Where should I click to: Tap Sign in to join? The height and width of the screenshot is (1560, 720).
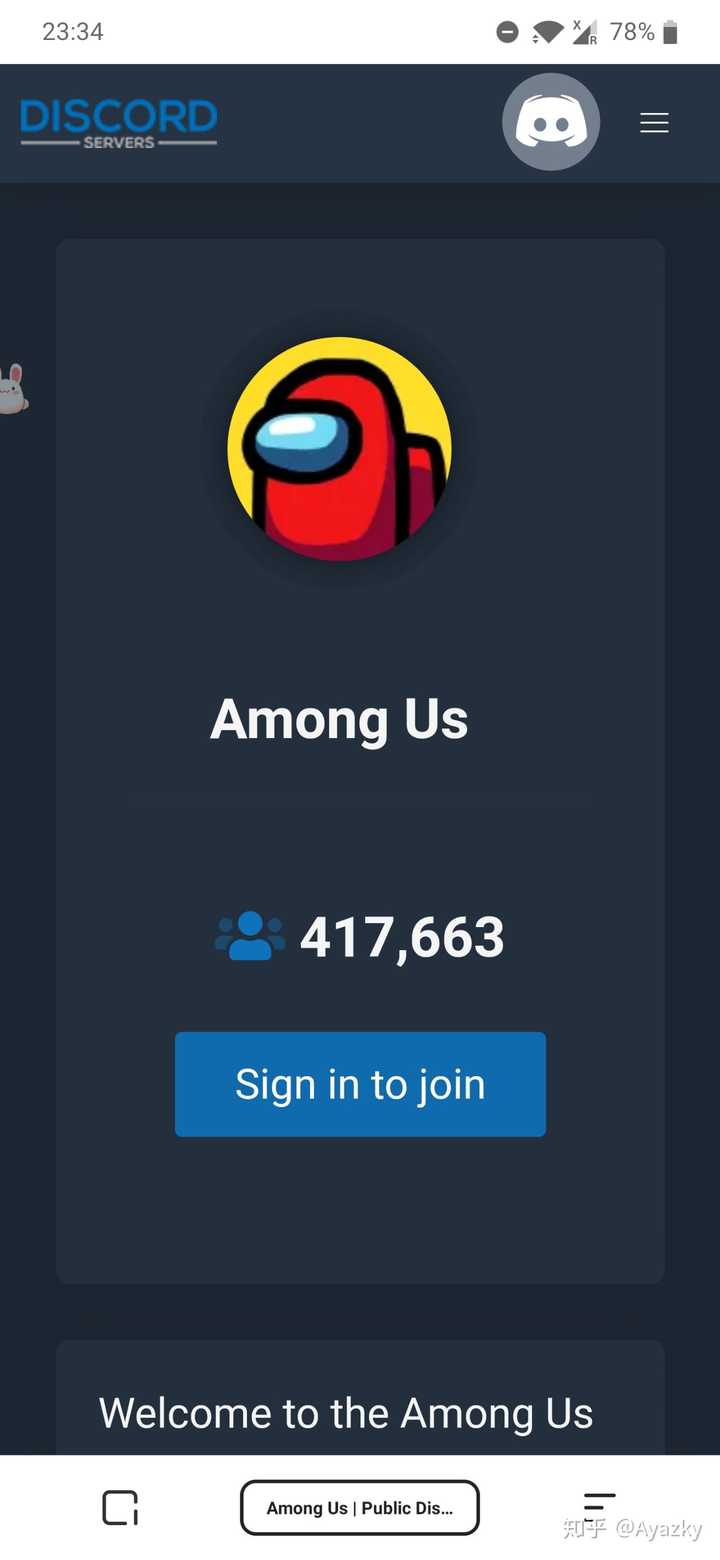[360, 1084]
